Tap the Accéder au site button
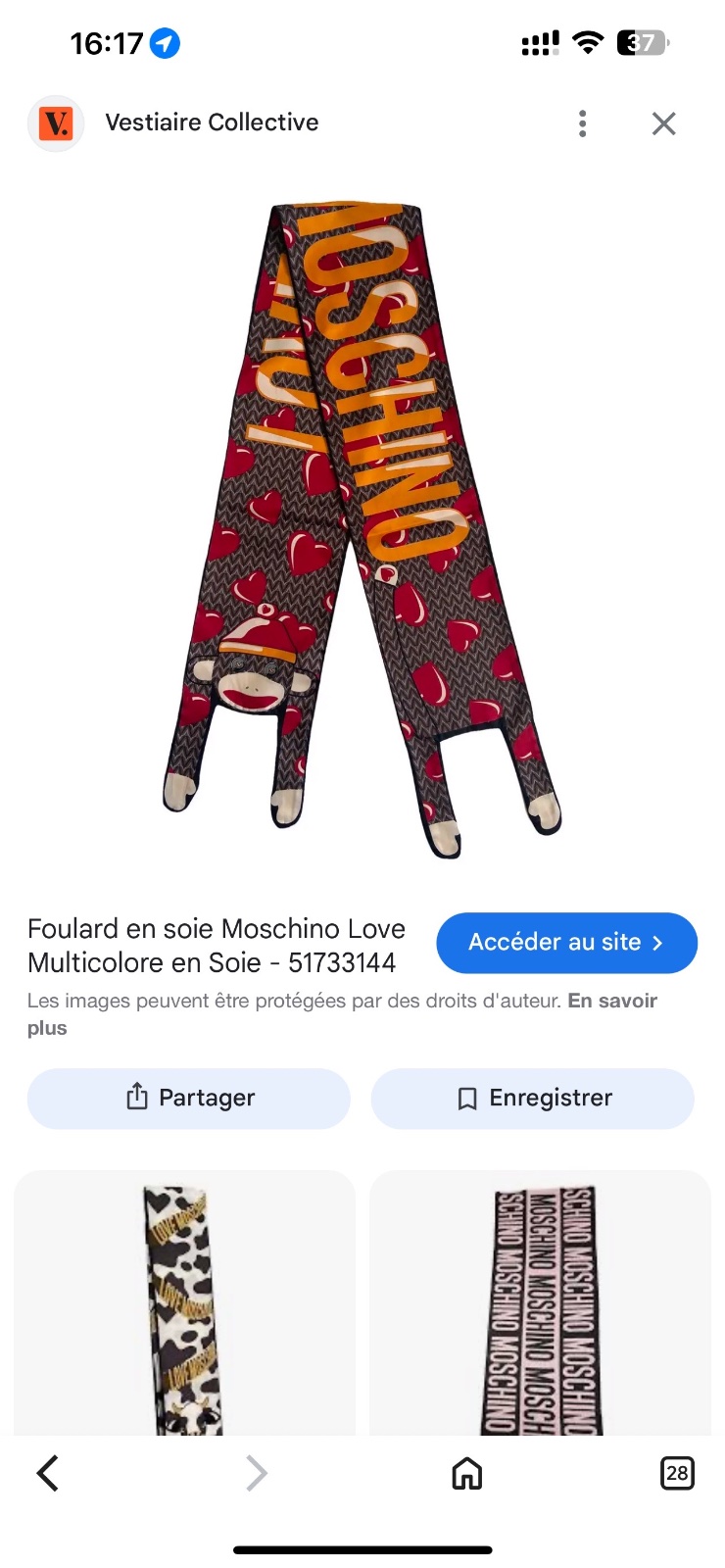Viewport: 725px width, 1568px height. pos(566,943)
